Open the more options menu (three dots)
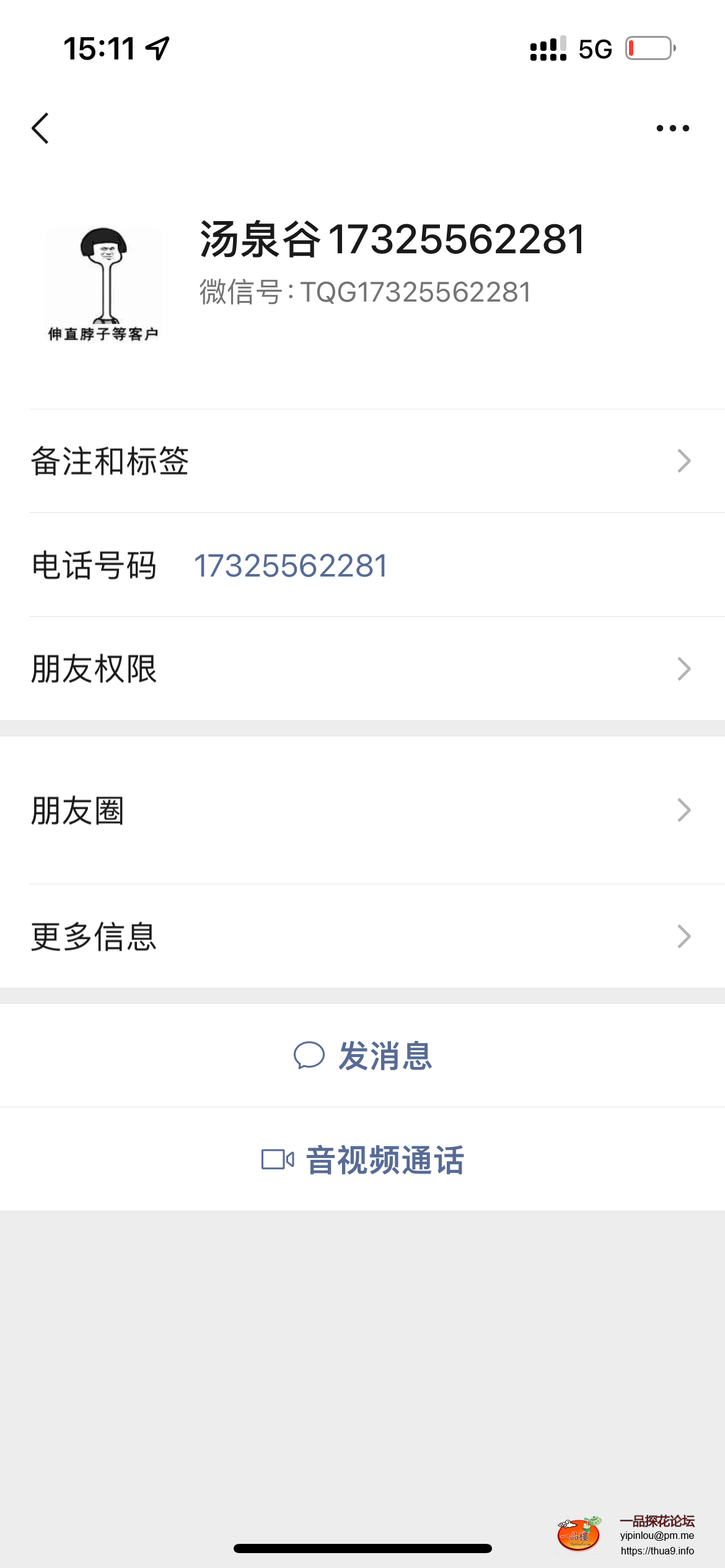The image size is (725, 1568). 671,128
